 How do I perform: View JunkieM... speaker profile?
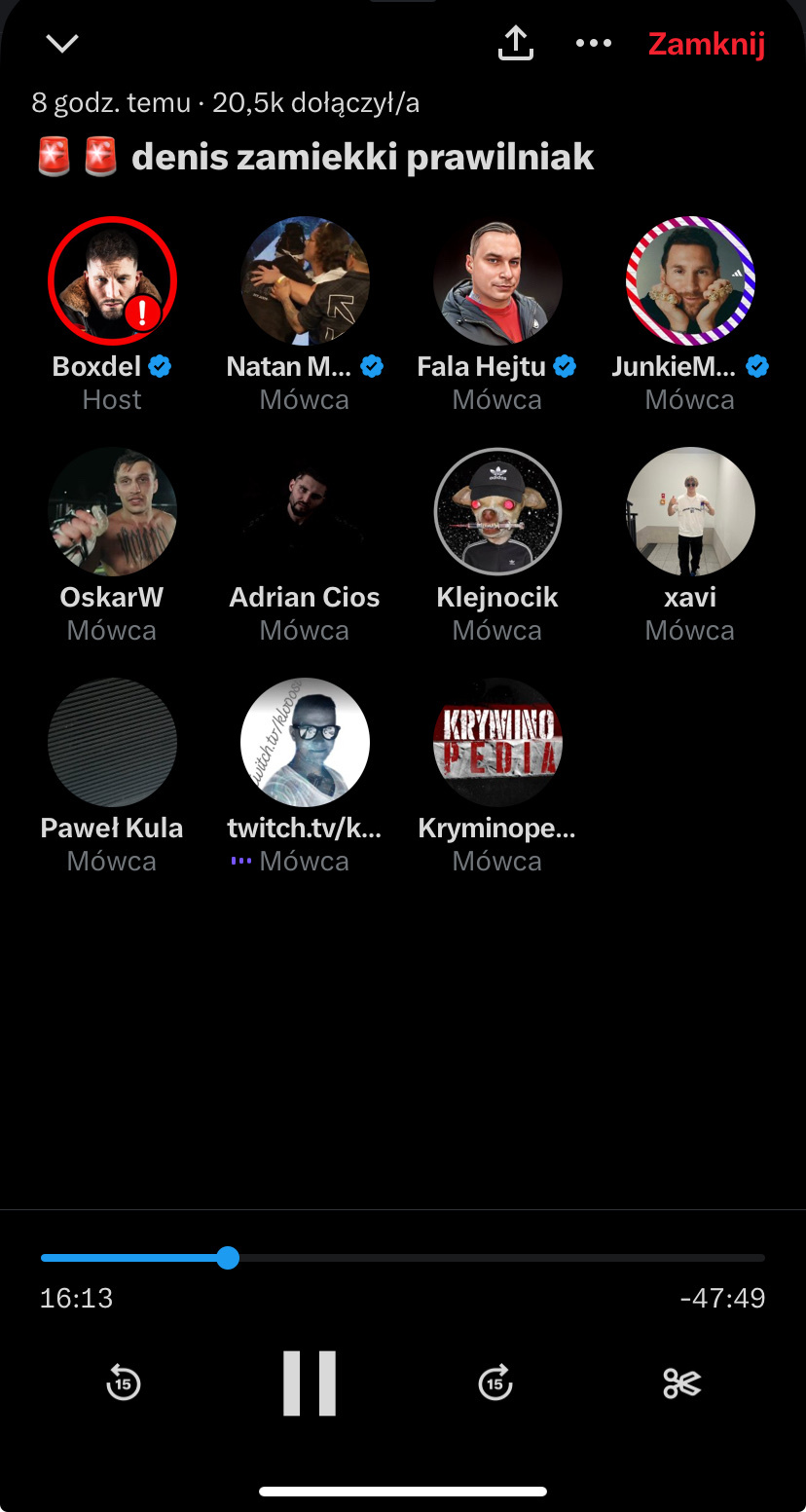690,280
